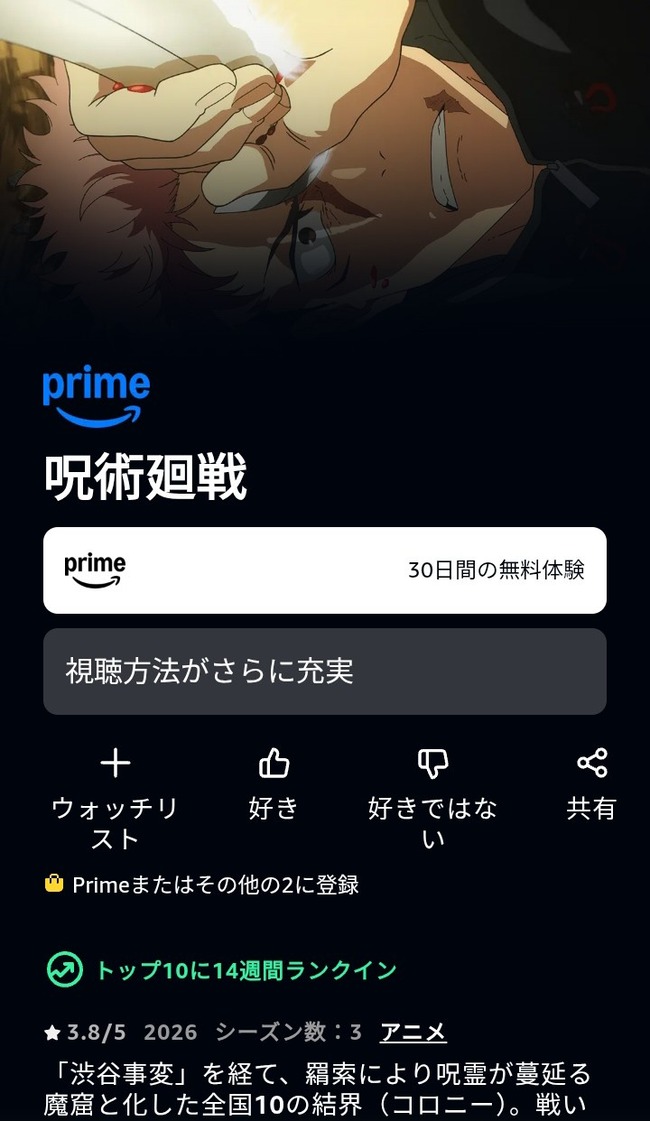Open 視聴方法がさらに充実 options
The height and width of the screenshot is (1121, 650).
click(325, 671)
